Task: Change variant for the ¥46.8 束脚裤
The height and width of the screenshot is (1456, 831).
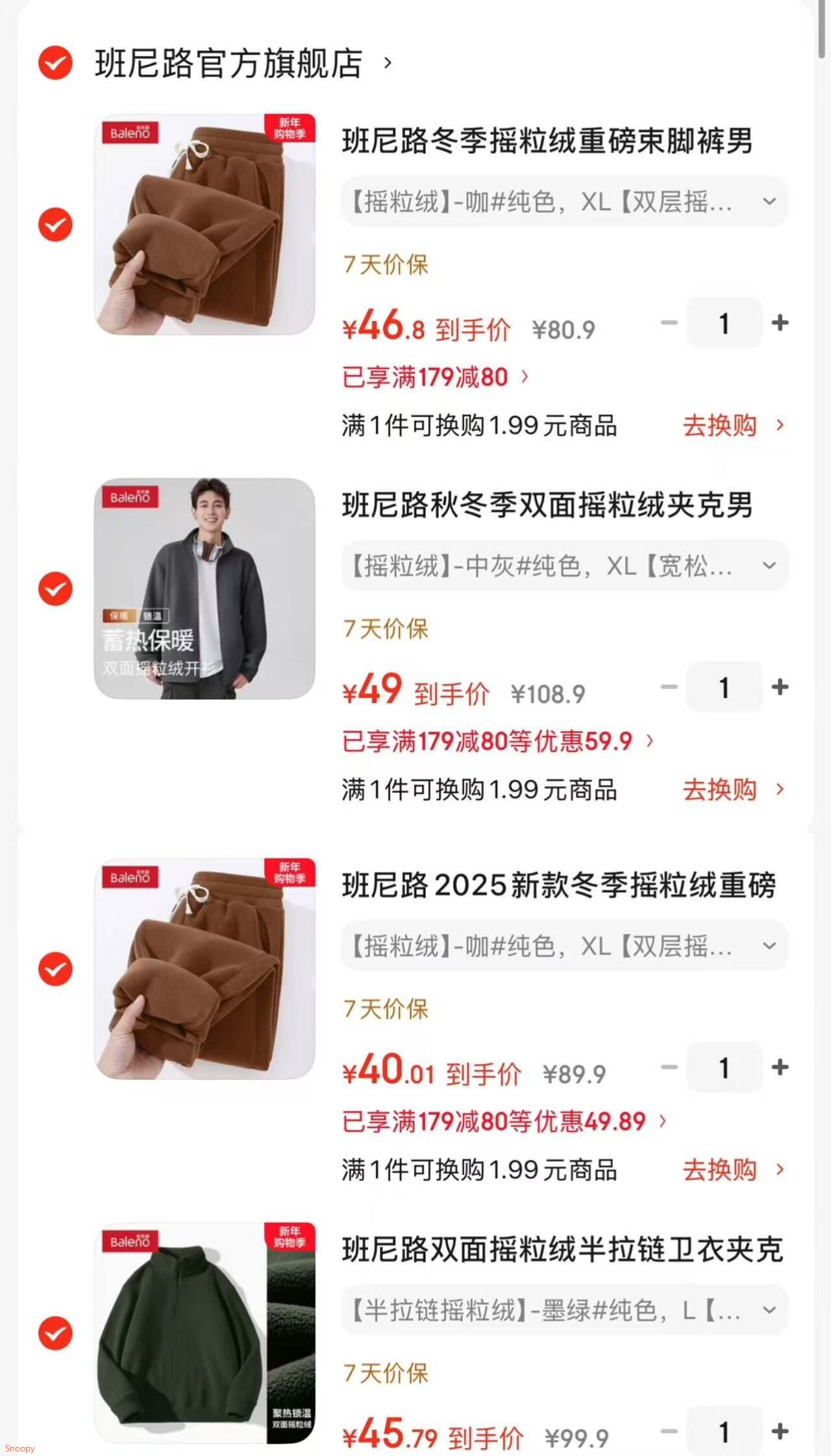Action: (x=564, y=202)
